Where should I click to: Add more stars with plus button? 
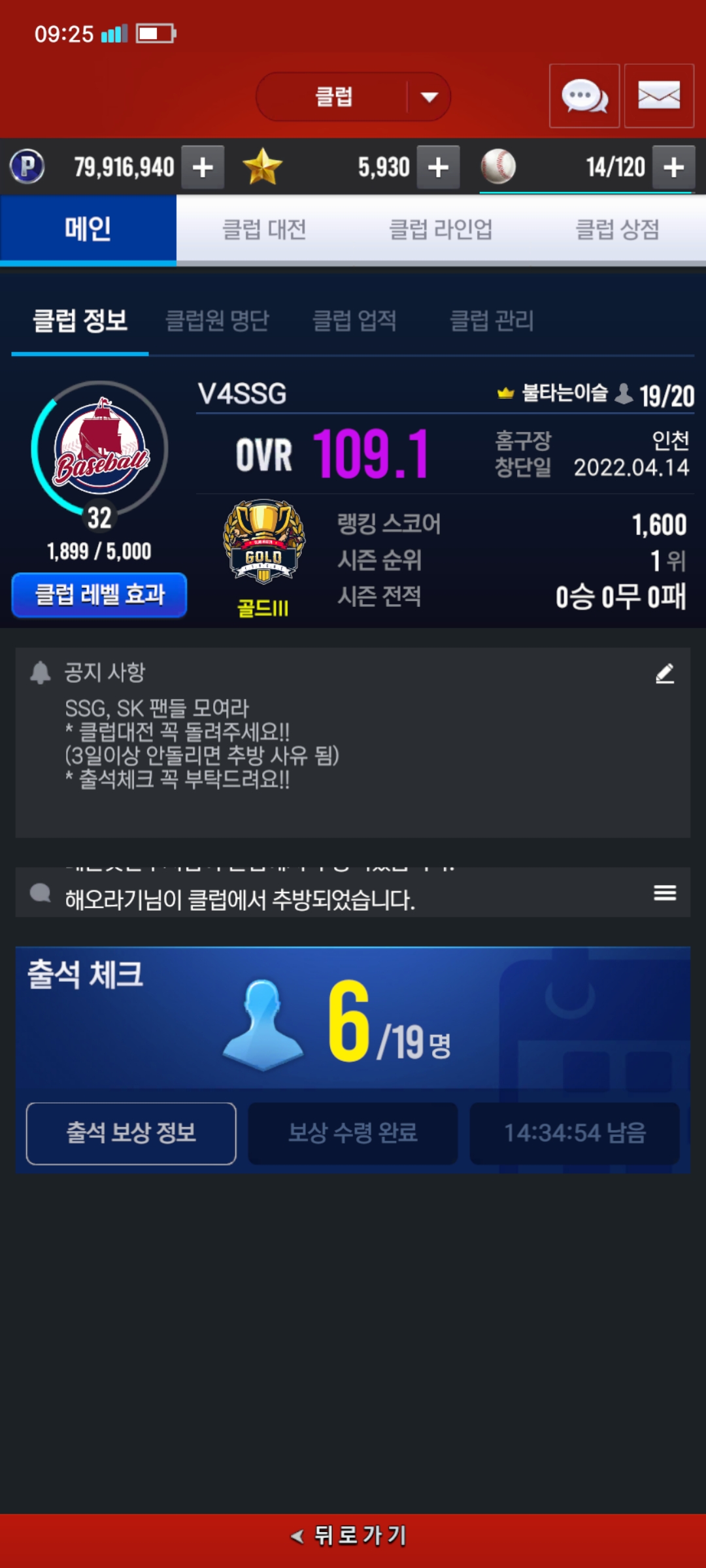pyautogui.click(x=438, y=167)
